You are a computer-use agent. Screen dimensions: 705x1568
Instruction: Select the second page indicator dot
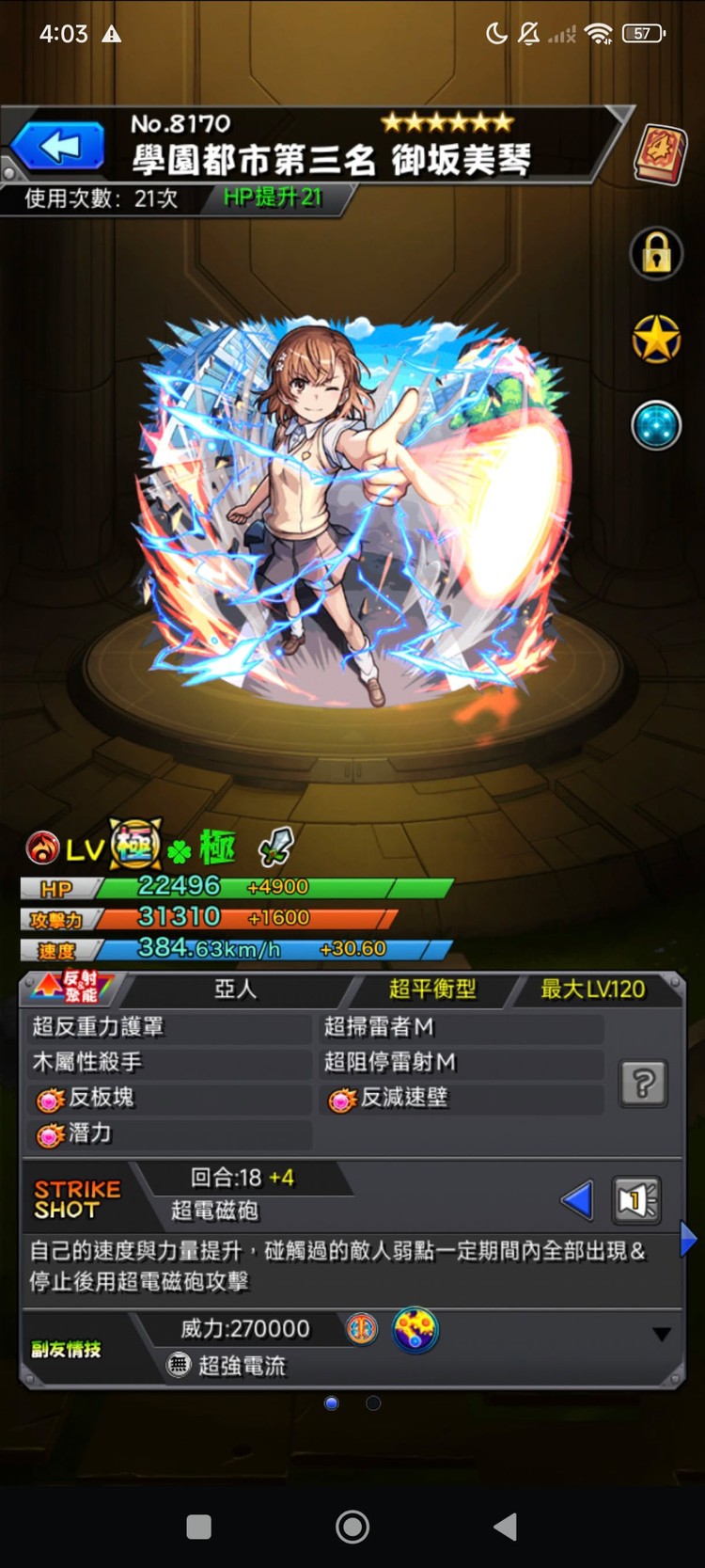tap(373, 1403)
